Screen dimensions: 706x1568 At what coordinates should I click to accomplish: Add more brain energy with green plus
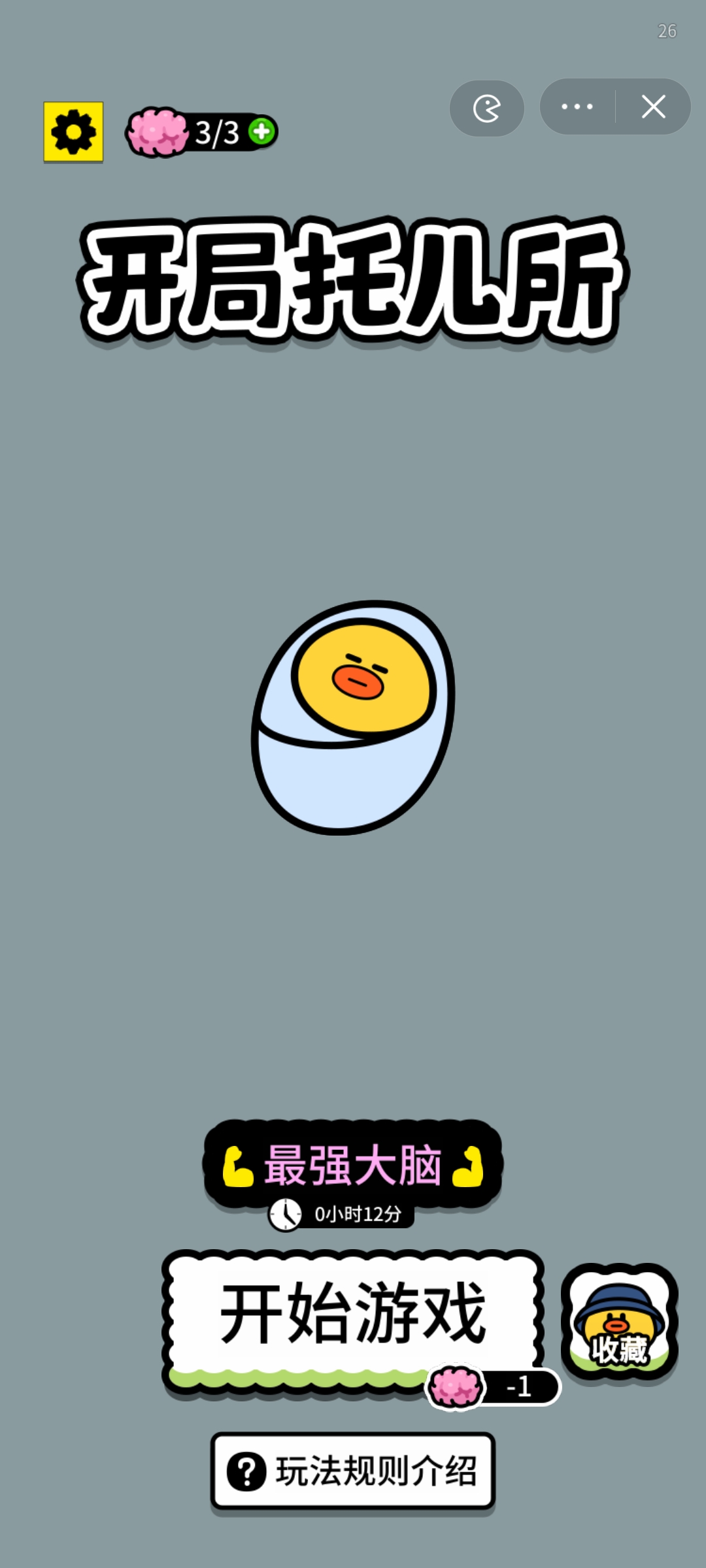coord(262,131)
